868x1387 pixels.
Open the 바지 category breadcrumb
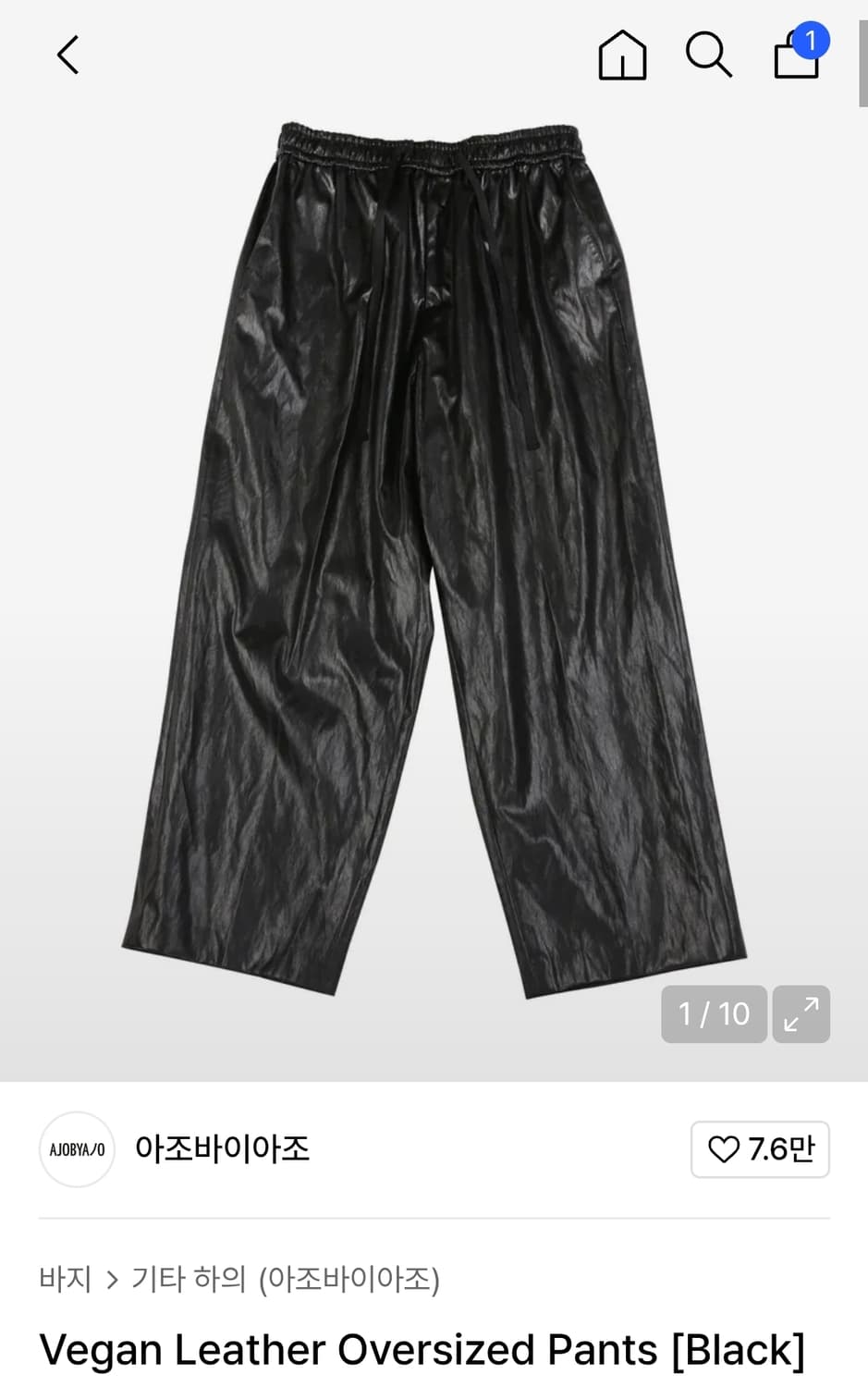click(x=65, y=1279)
